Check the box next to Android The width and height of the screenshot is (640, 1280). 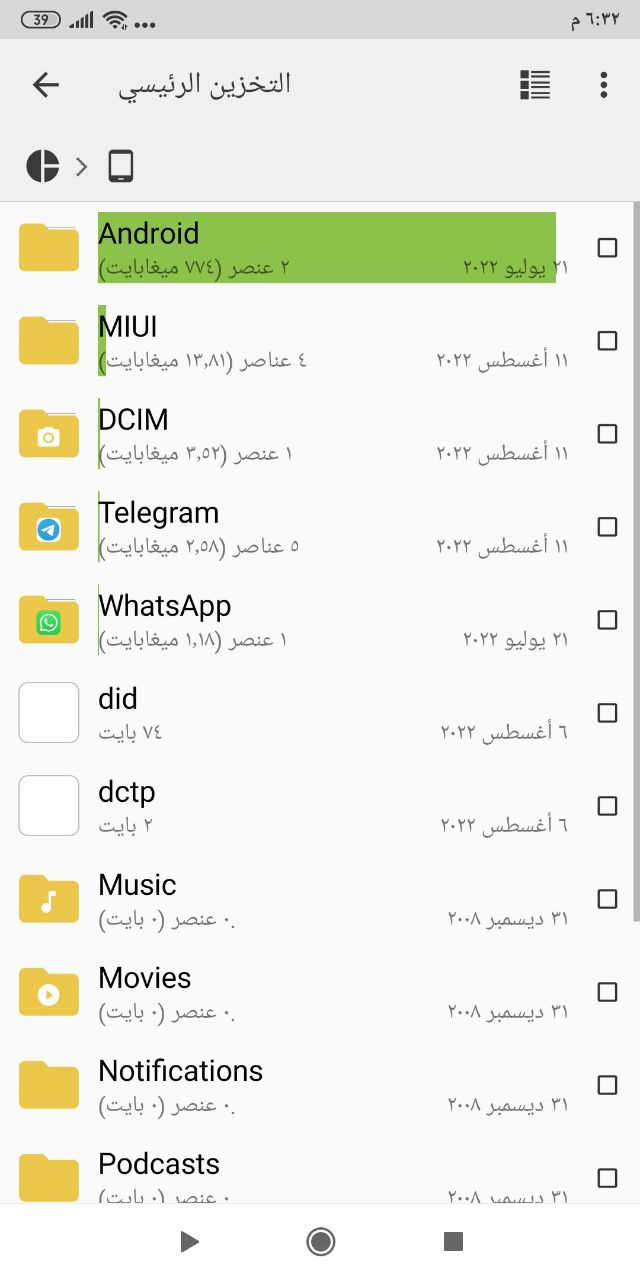607,248
